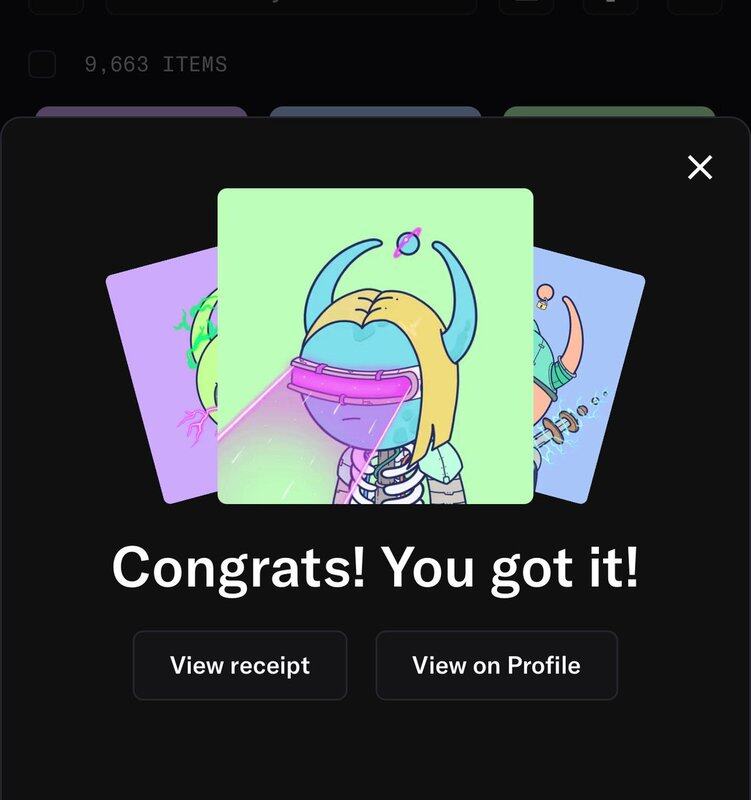Tap View receipt button
This screenshot has width=751, height=800.
[x=240, y=665]
